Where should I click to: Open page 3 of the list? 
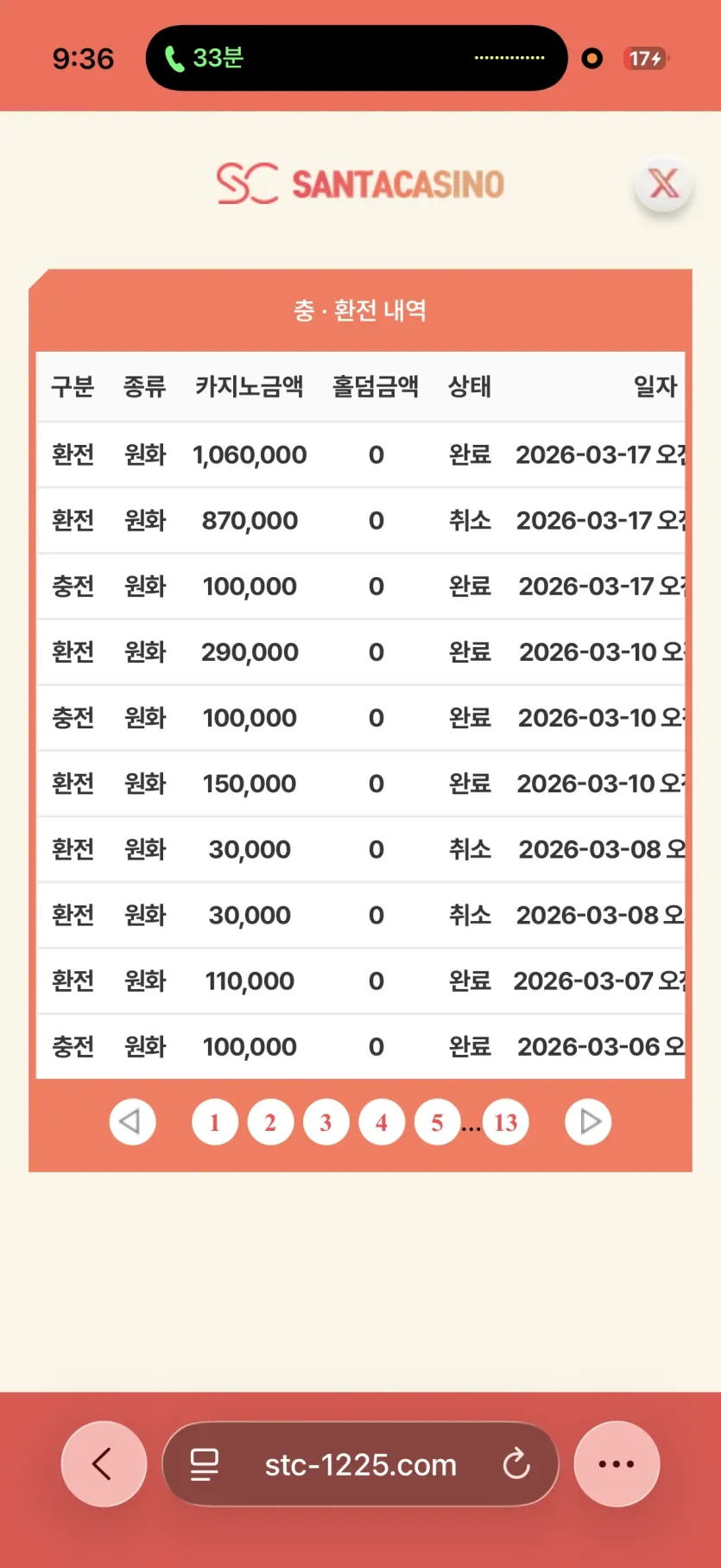326,1121
